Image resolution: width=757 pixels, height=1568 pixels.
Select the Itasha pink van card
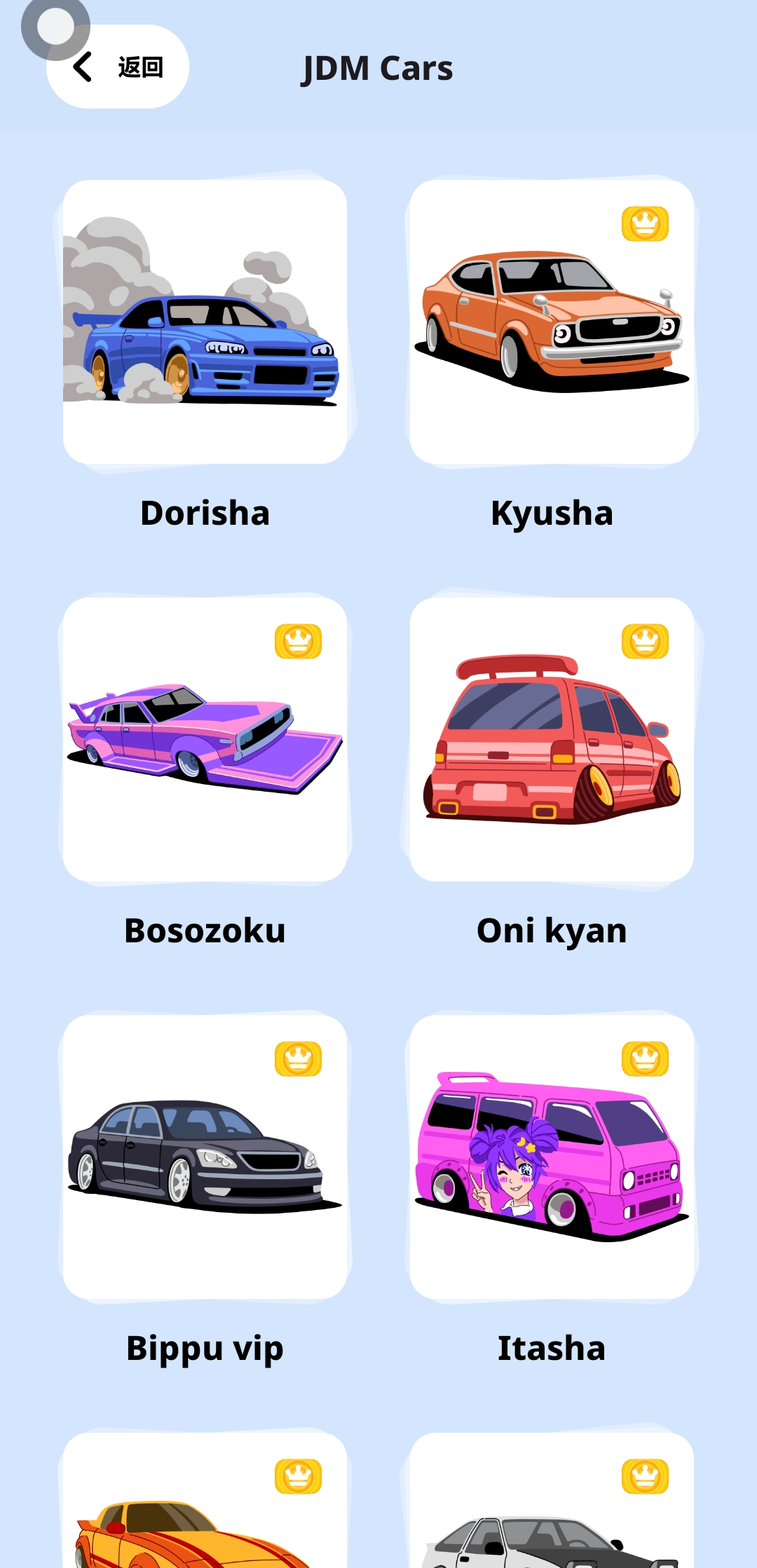pos(552,1156)
